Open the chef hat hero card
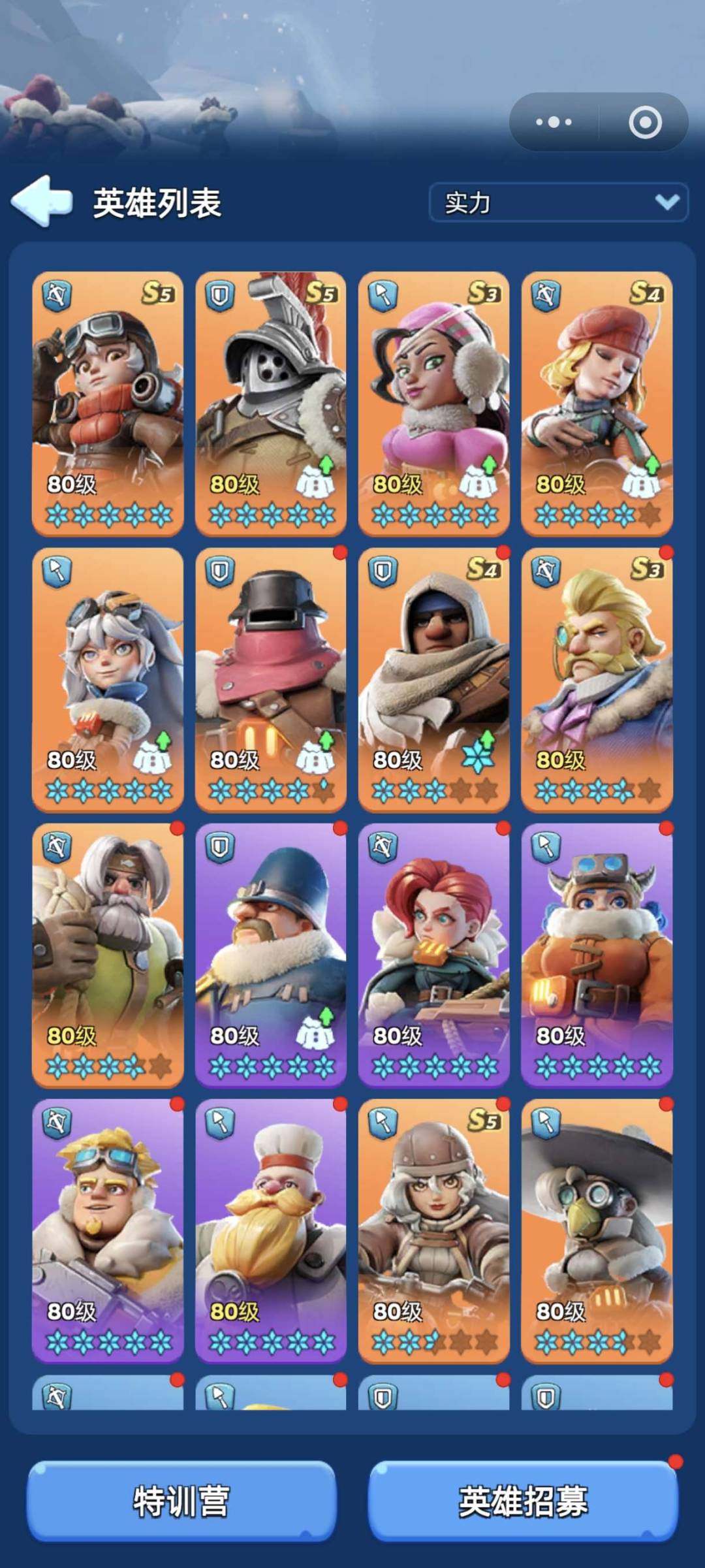This screenshot has width=705, height=1568. point(271,1231)
